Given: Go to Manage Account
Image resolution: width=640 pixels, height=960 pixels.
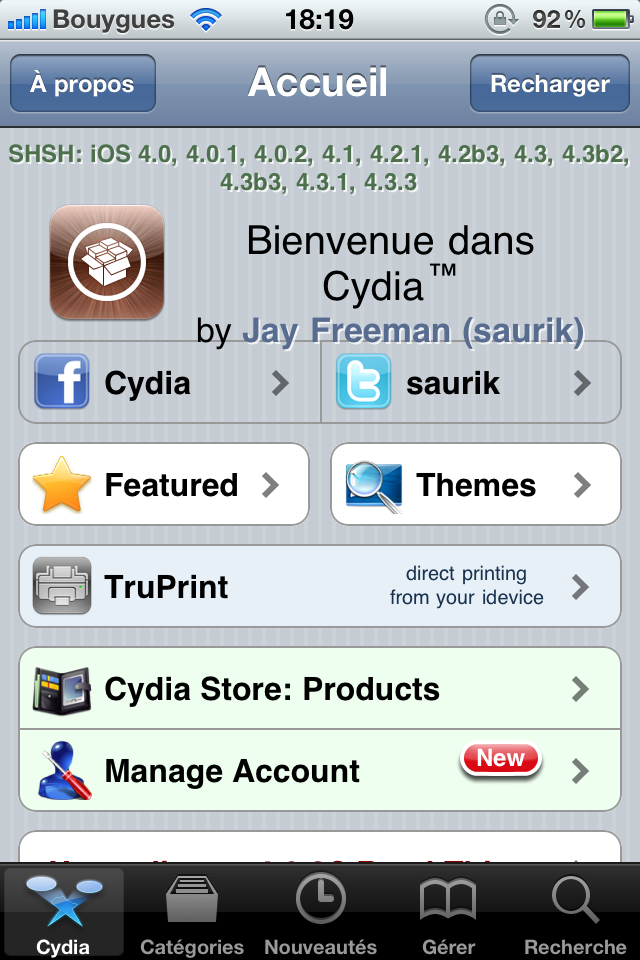Looking at the screenshot, I should point(320,771).
